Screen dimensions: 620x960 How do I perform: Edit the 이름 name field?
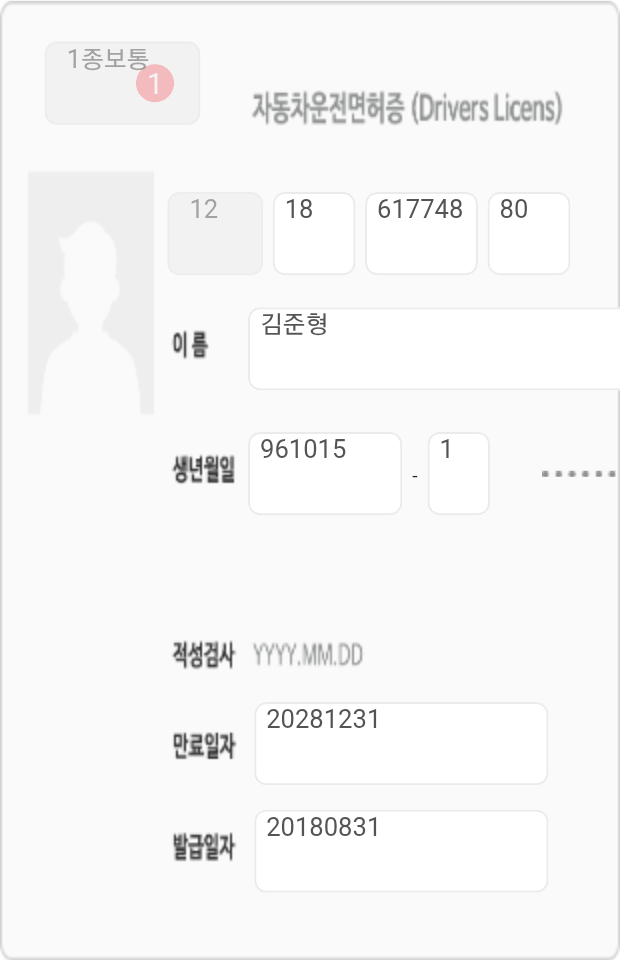pos(434,348)
